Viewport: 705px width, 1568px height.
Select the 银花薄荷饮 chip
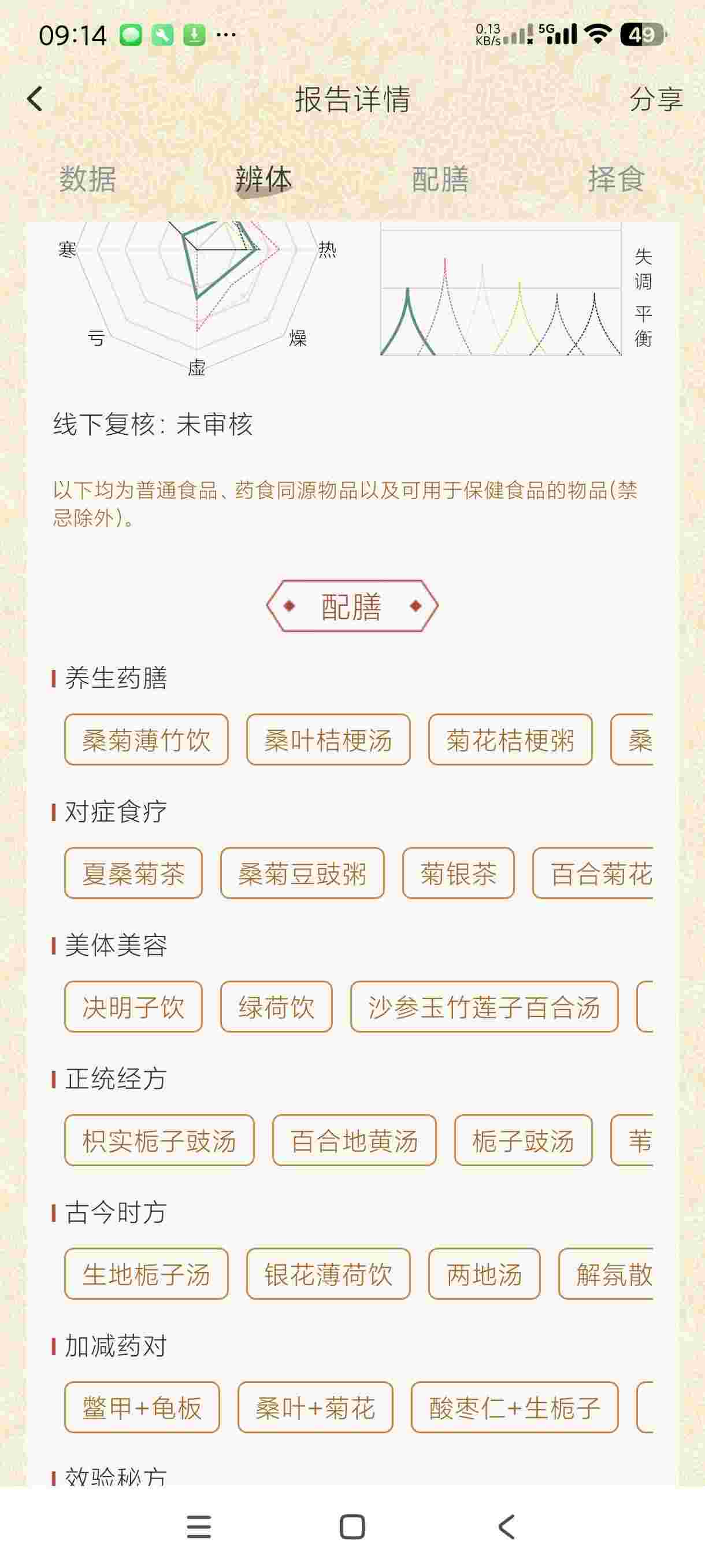[x=328, y=1274]
